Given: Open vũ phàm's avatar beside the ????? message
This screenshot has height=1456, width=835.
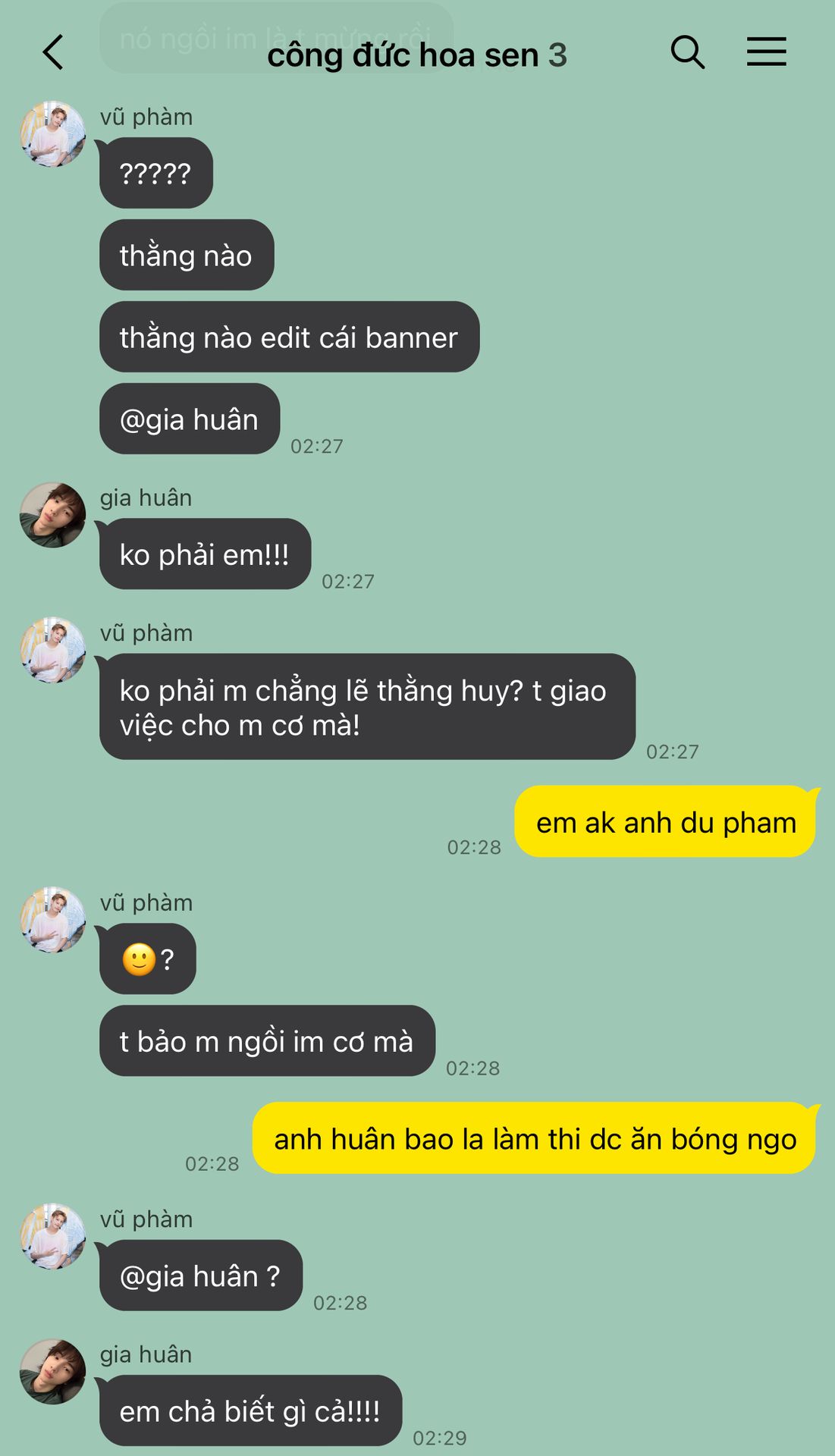Looking at the screenshot, I should tap(52, 134).
